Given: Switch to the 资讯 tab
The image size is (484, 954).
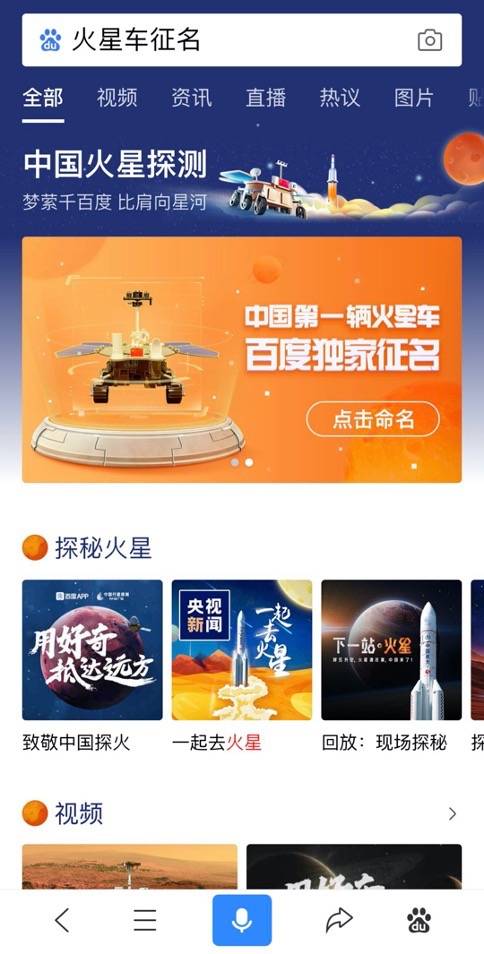Looking at the screenshot, I should pos(192,97).
